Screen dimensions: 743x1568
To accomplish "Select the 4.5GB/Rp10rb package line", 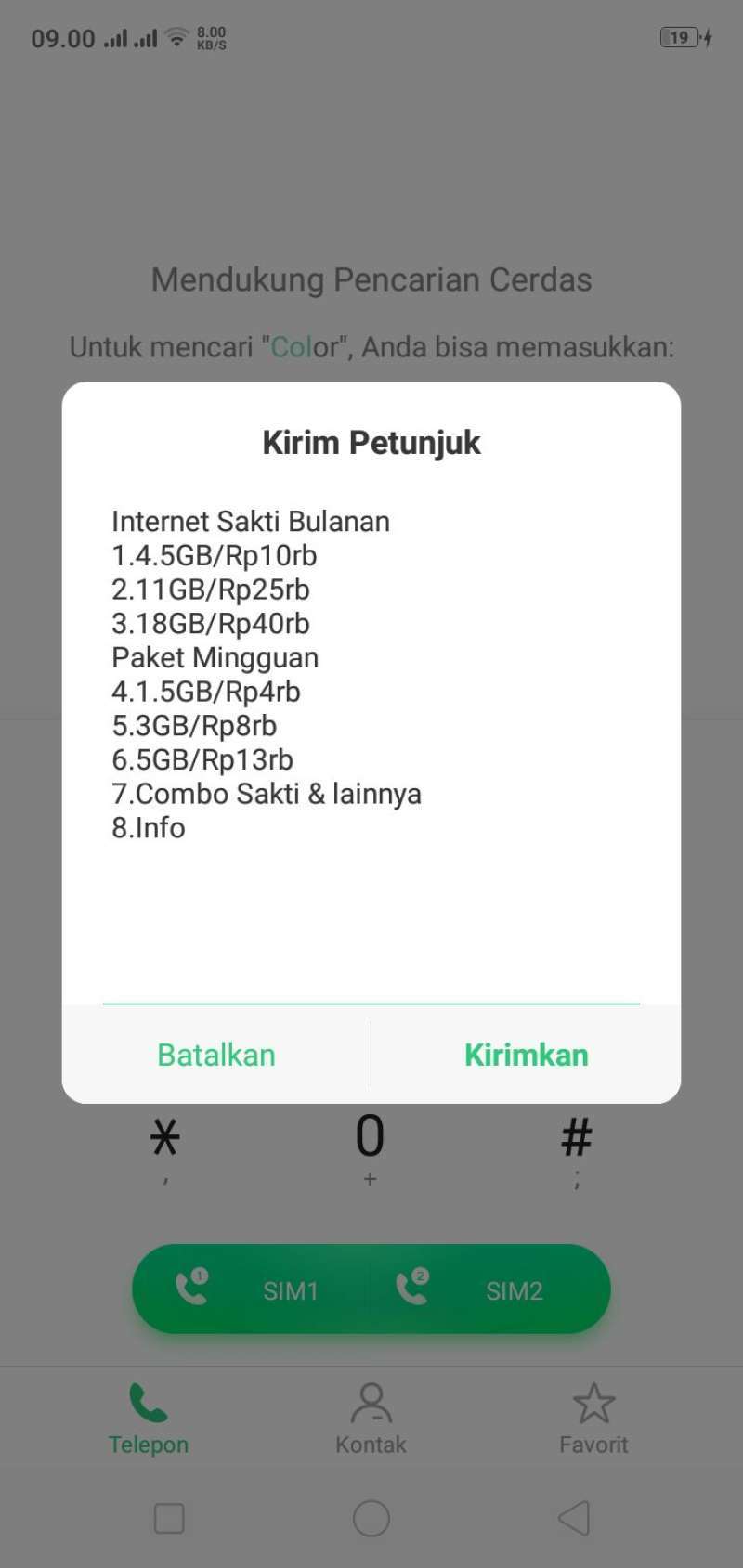I will click(215, 555).
